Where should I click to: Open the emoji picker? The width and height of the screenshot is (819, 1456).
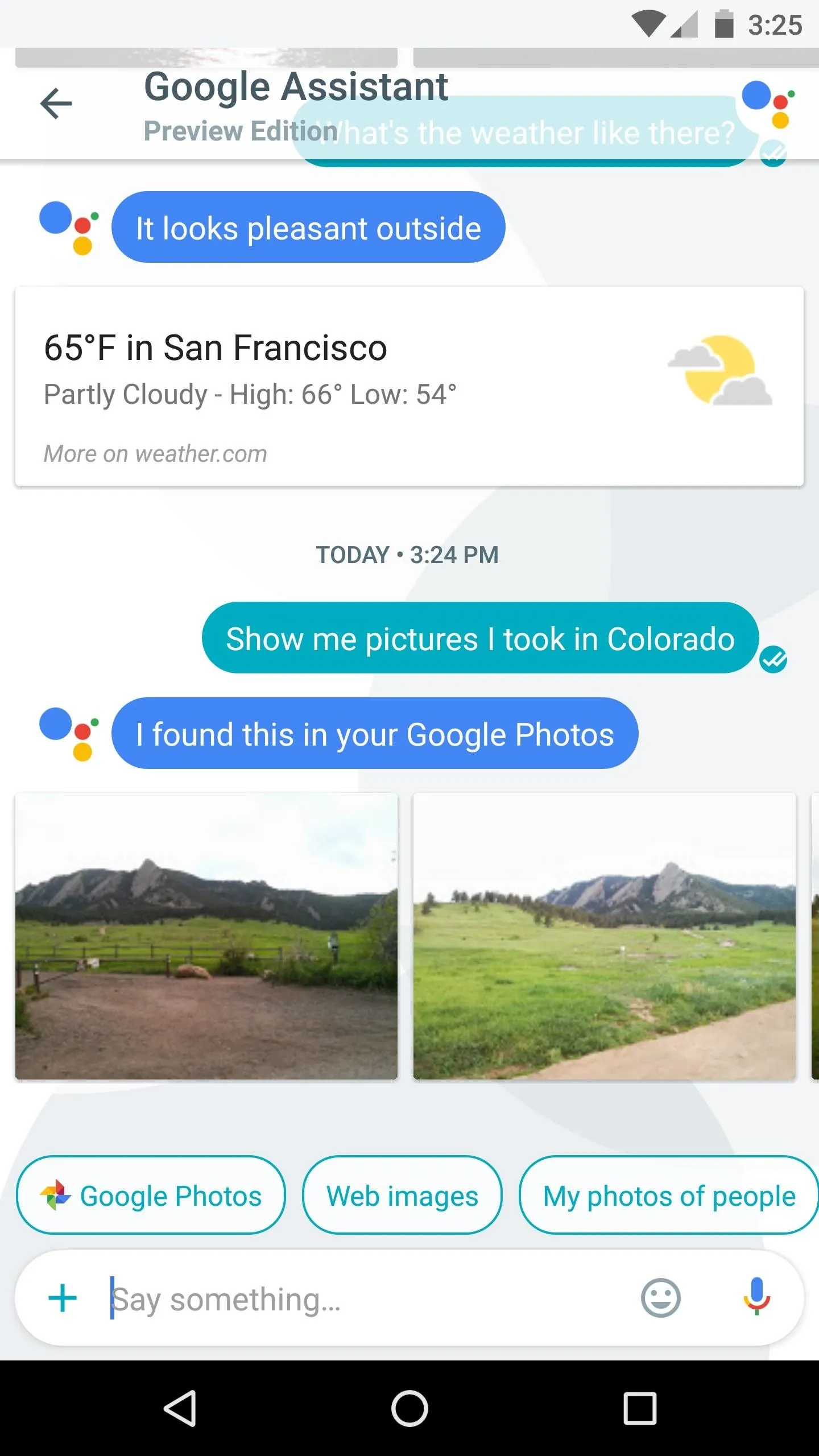point(660,1298)
